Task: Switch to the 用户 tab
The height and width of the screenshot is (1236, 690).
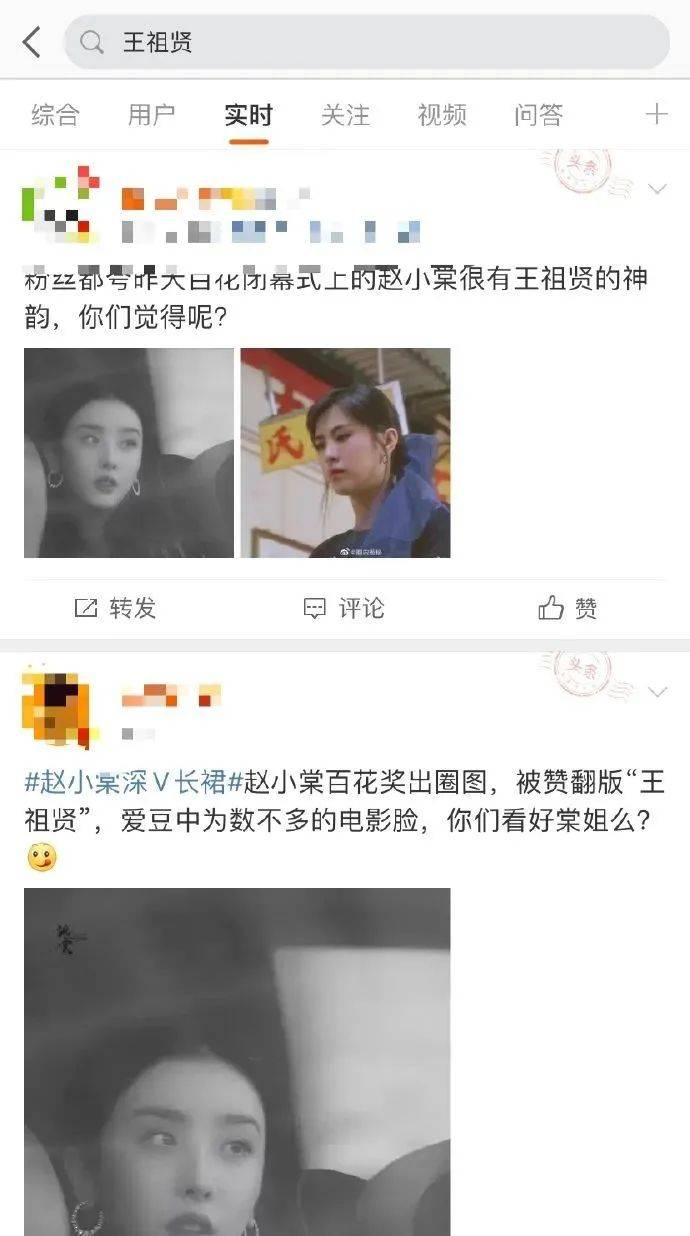Action: click(x=151, y=115)
